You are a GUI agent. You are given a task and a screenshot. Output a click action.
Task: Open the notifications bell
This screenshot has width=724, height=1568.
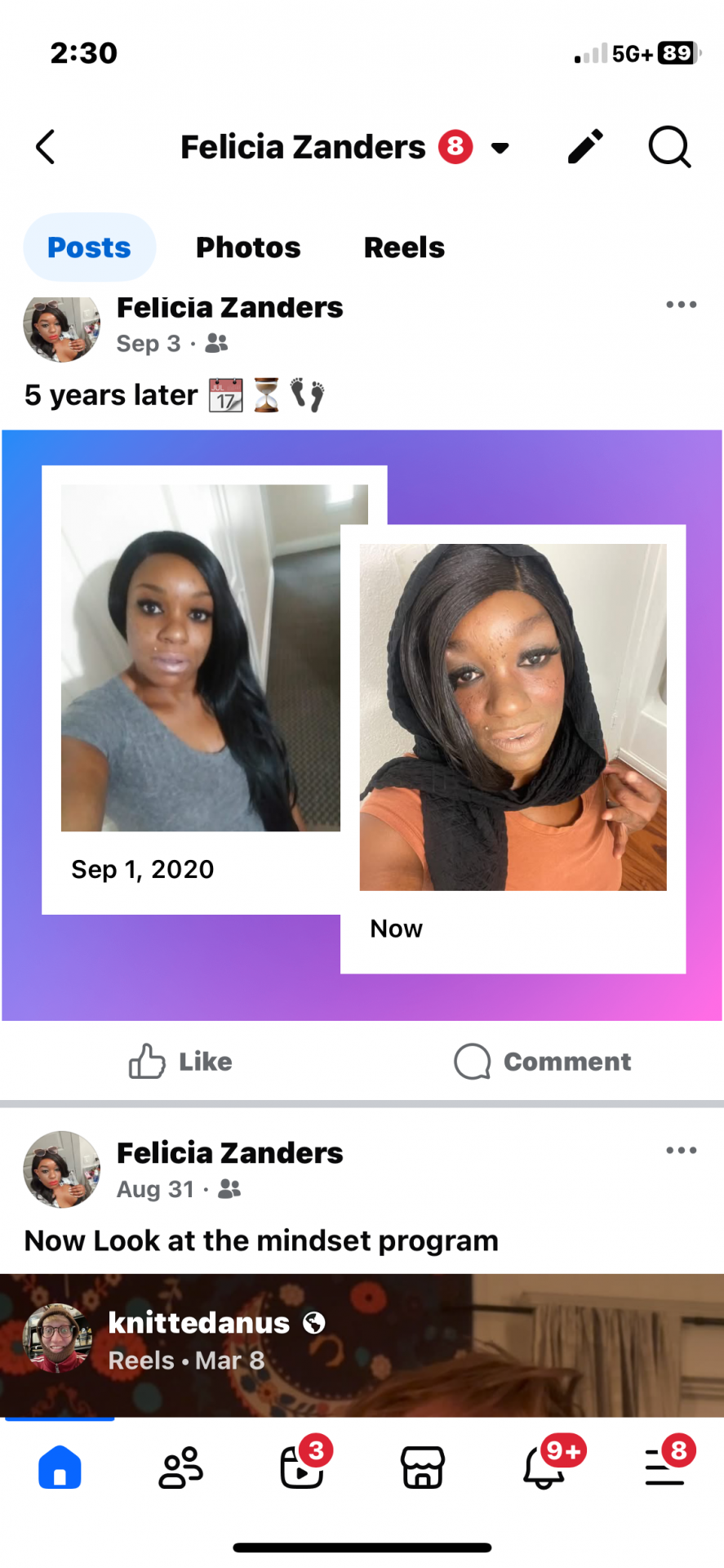point(544,1468)
